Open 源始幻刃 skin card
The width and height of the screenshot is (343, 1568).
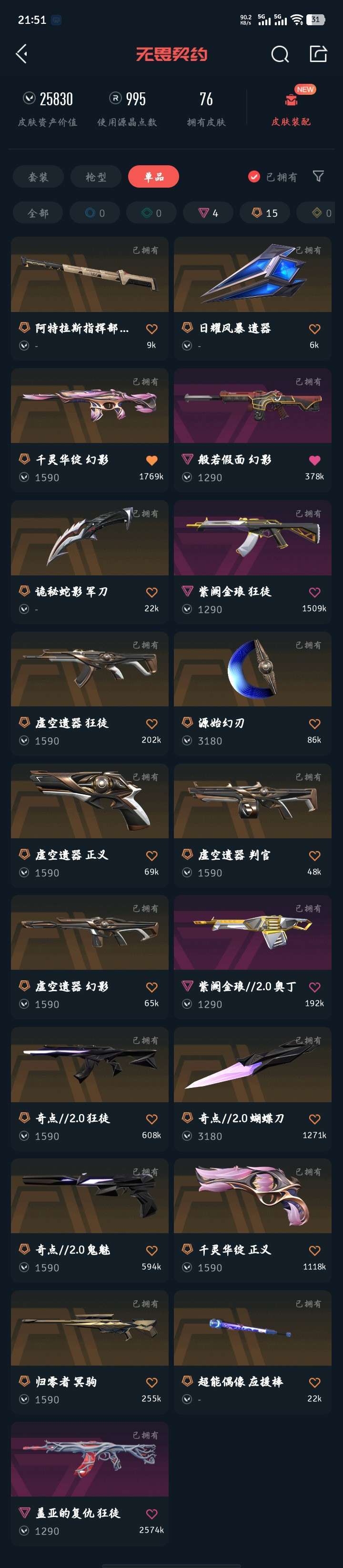(252, 694)
